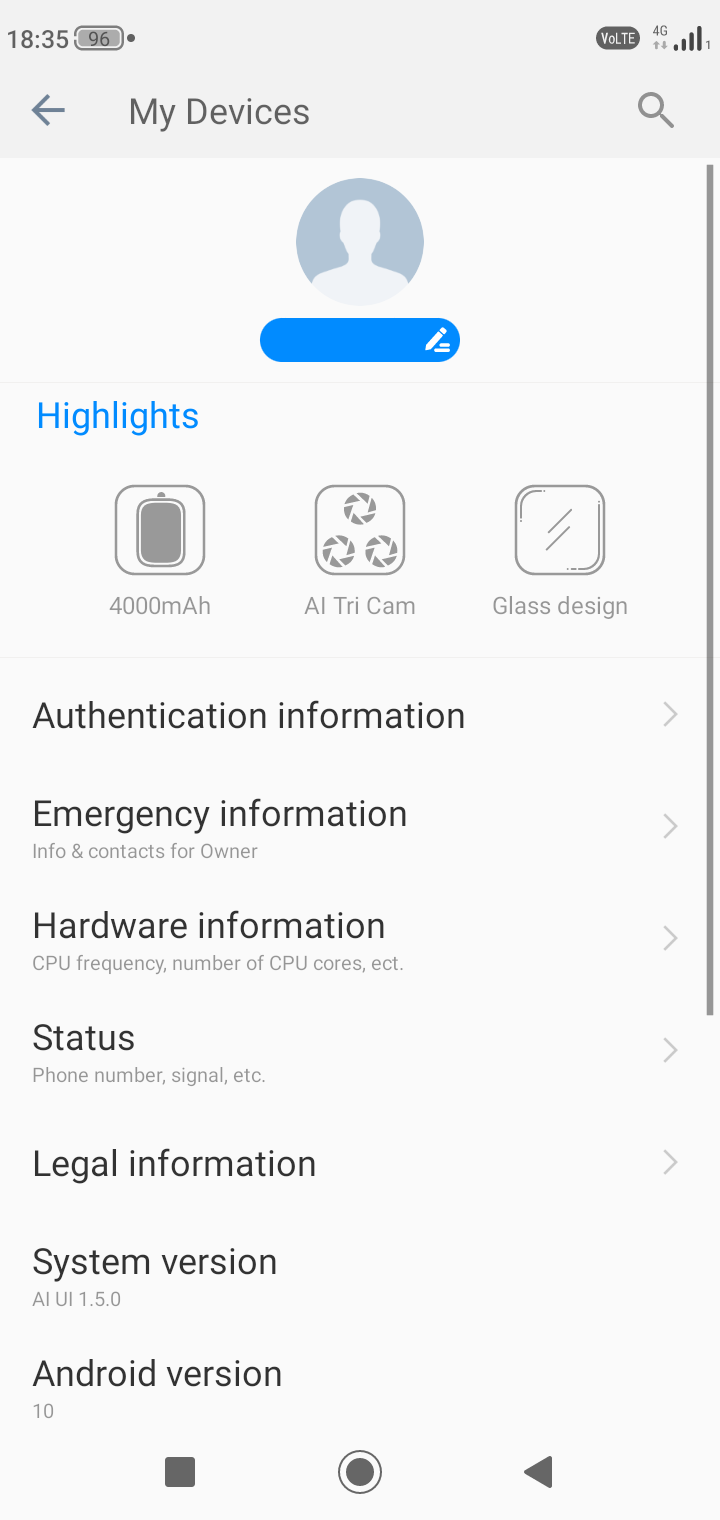The width and height of the screenshot is (720, 1520).
Task: Edit the device name
Action: point(437,340)
